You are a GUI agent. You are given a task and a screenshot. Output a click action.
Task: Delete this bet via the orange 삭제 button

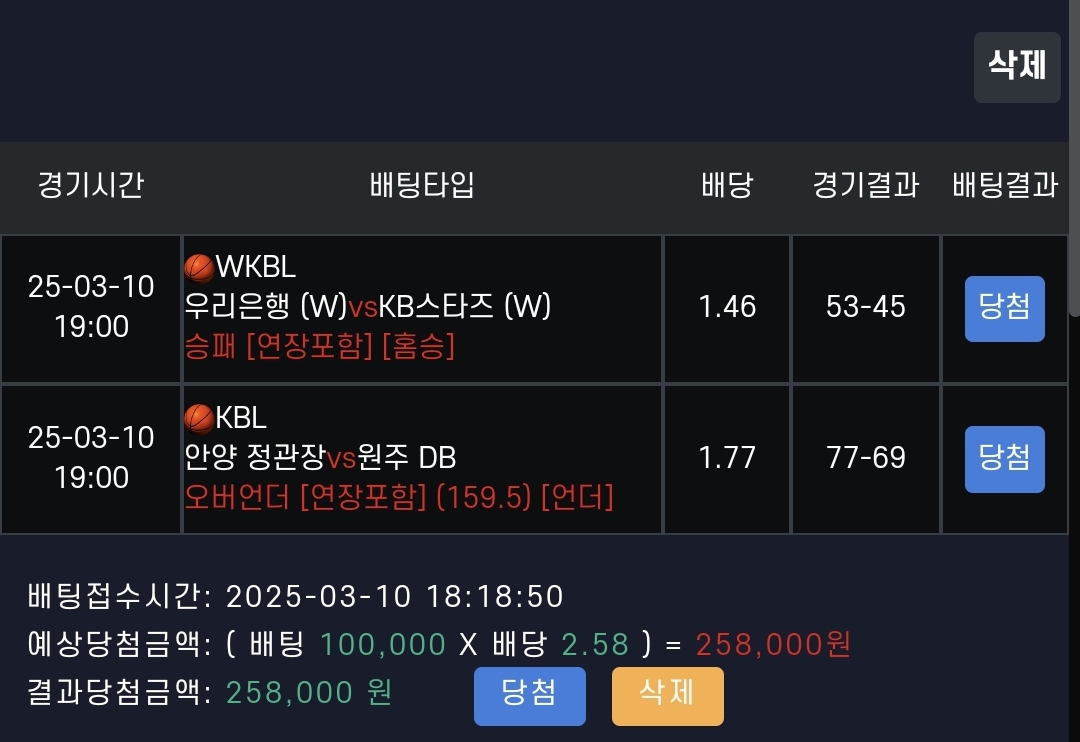pyautogui.click(x=667, y=695)
